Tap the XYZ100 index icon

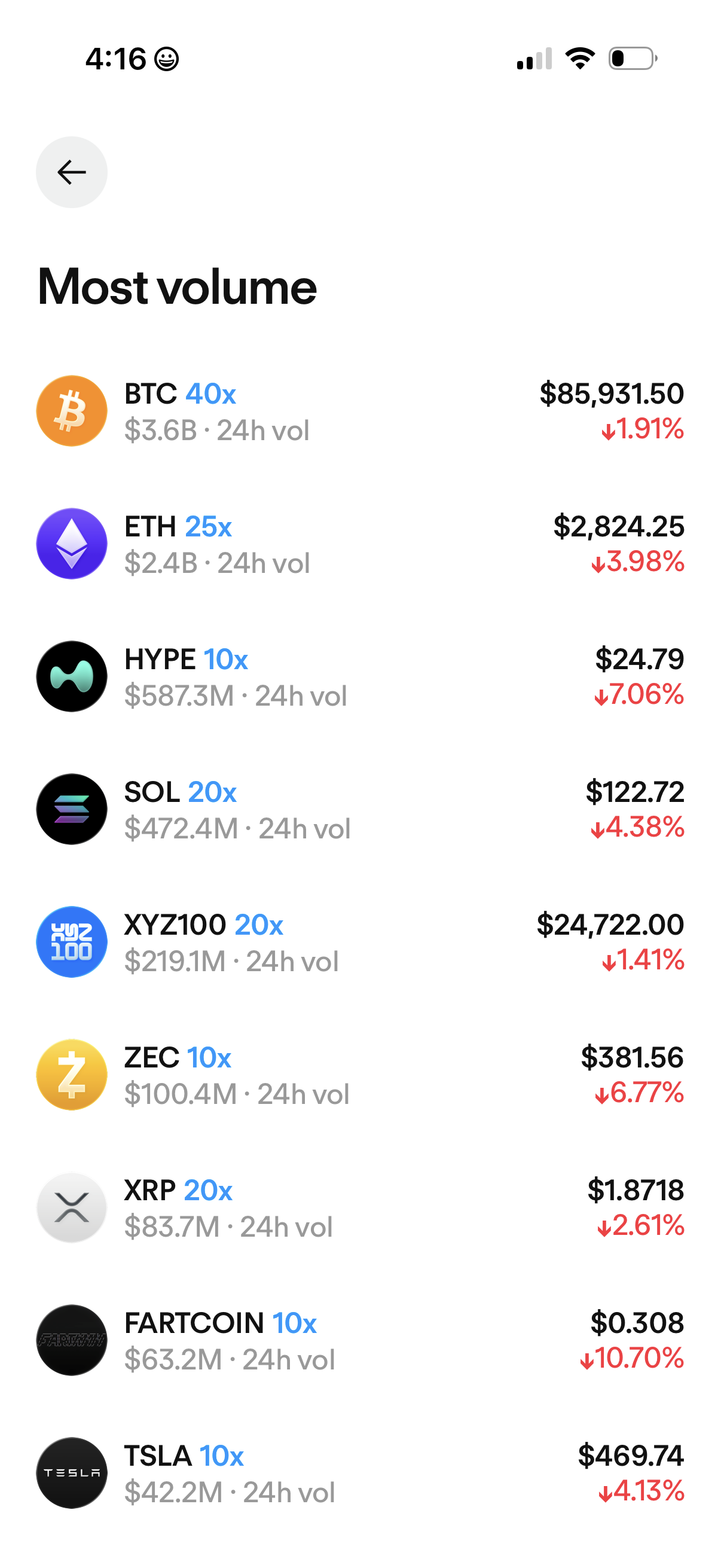pyautogui.click(x=71, y=942)
